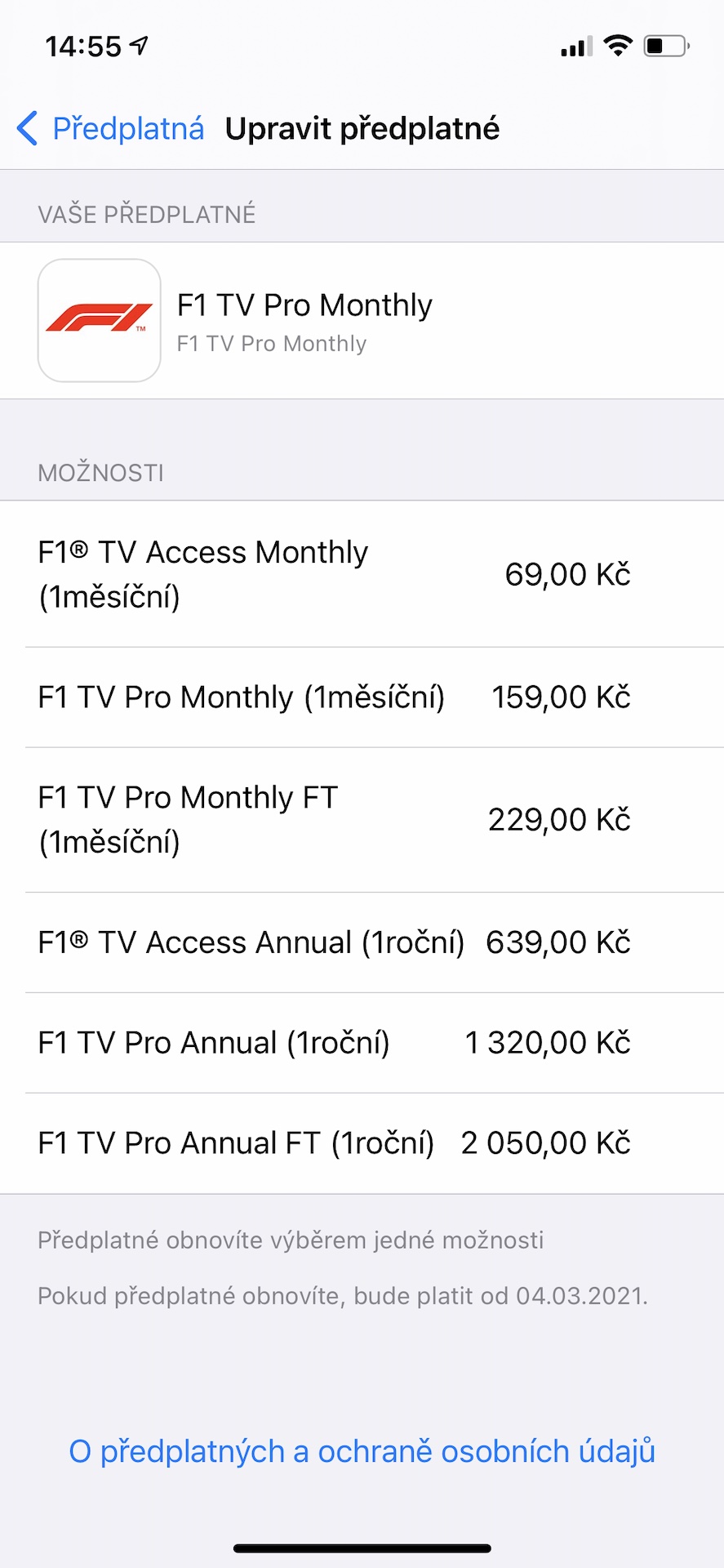Open O předplatných a ochraně osobních údajů
Viewport: 724px width, 1568px height.
362,1451
